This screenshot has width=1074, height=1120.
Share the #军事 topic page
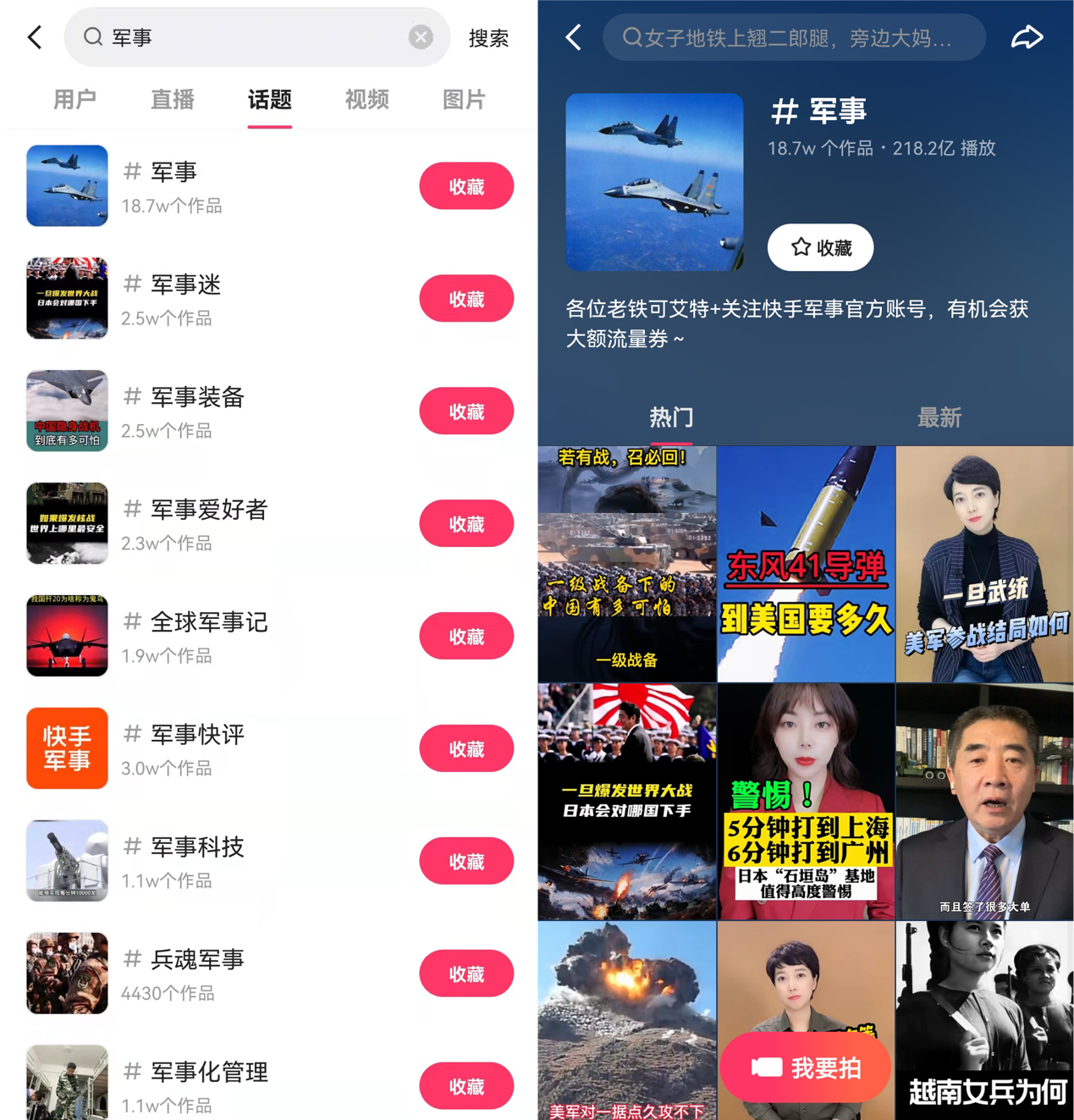tap(1027, 37)
